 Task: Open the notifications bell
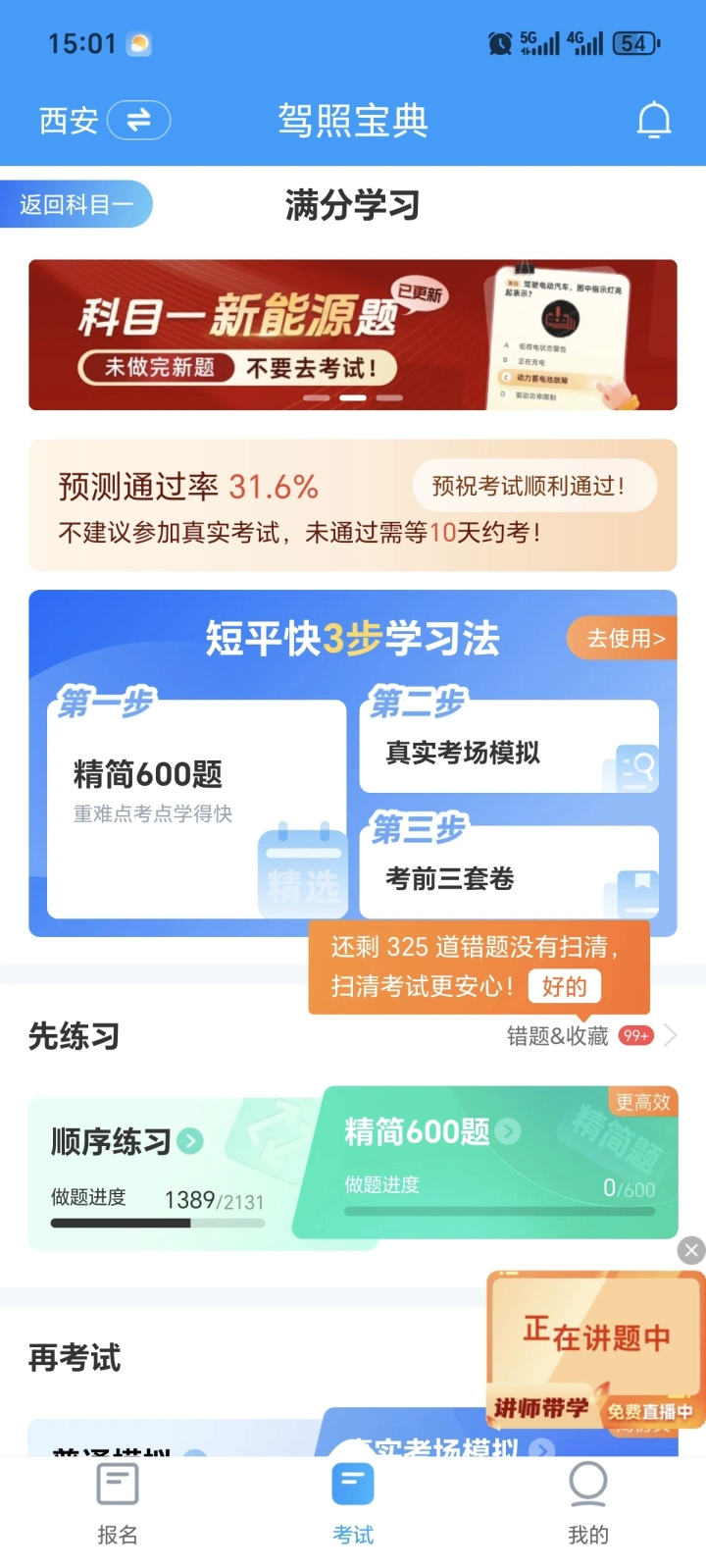click(654, 121)
